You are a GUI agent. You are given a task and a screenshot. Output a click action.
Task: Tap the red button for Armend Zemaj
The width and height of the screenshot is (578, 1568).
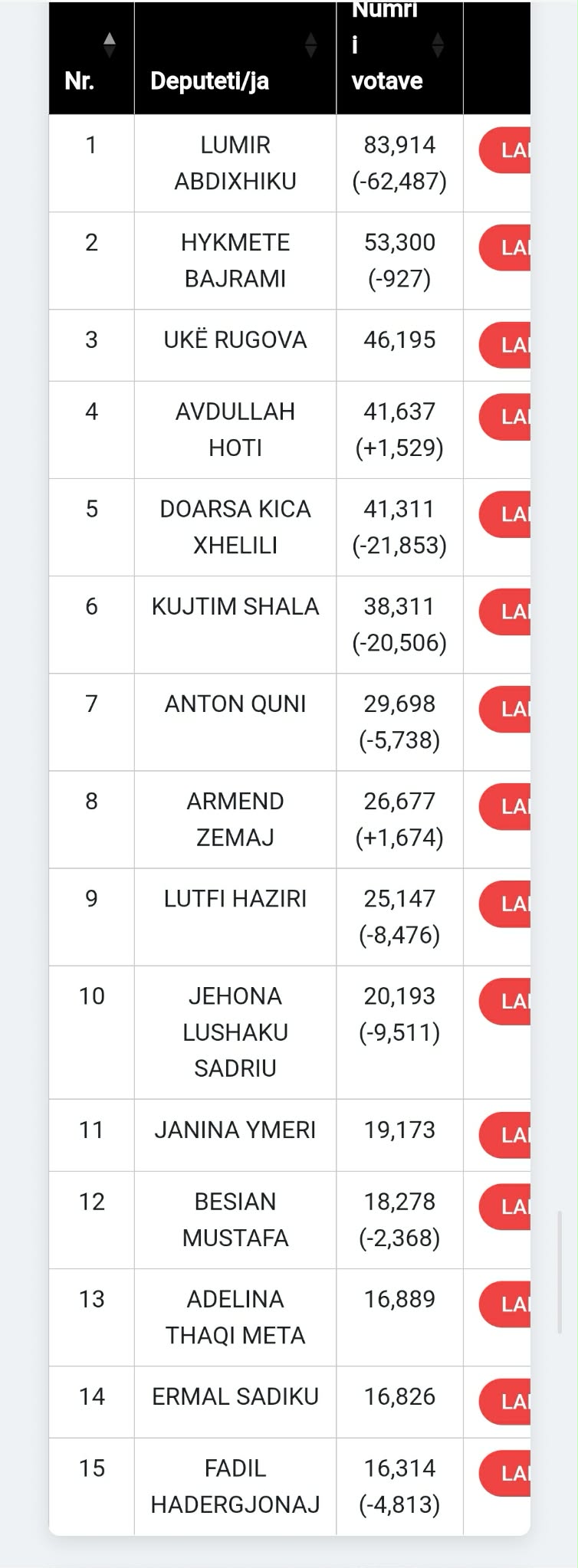506,807
